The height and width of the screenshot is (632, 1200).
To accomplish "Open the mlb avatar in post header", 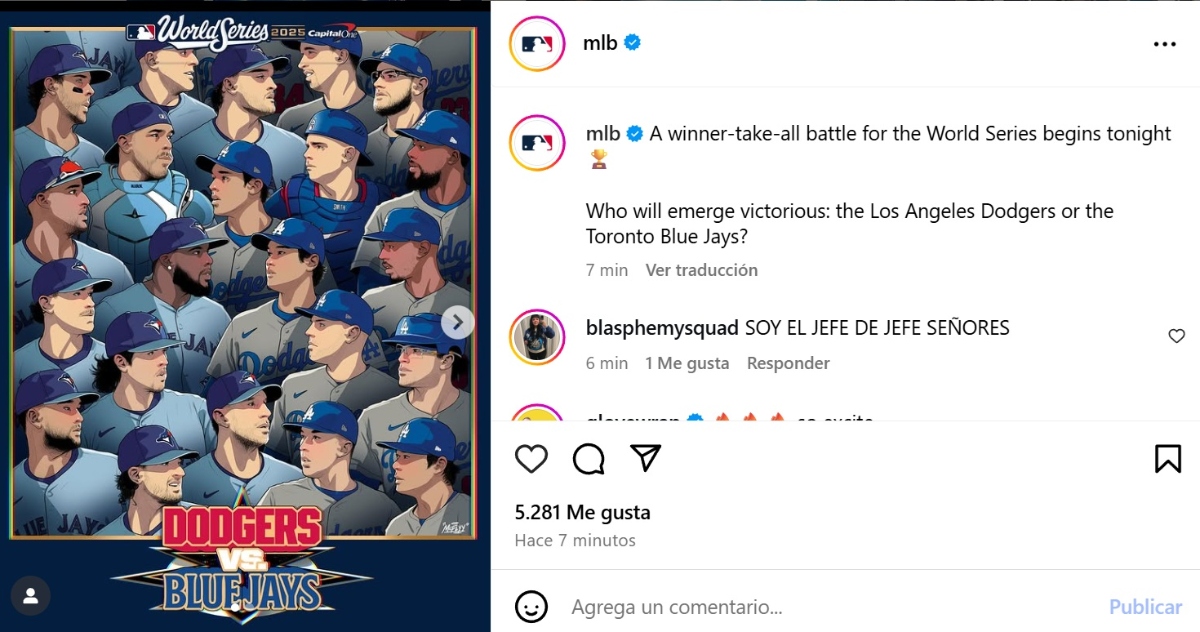I will [x=537, y=44].
